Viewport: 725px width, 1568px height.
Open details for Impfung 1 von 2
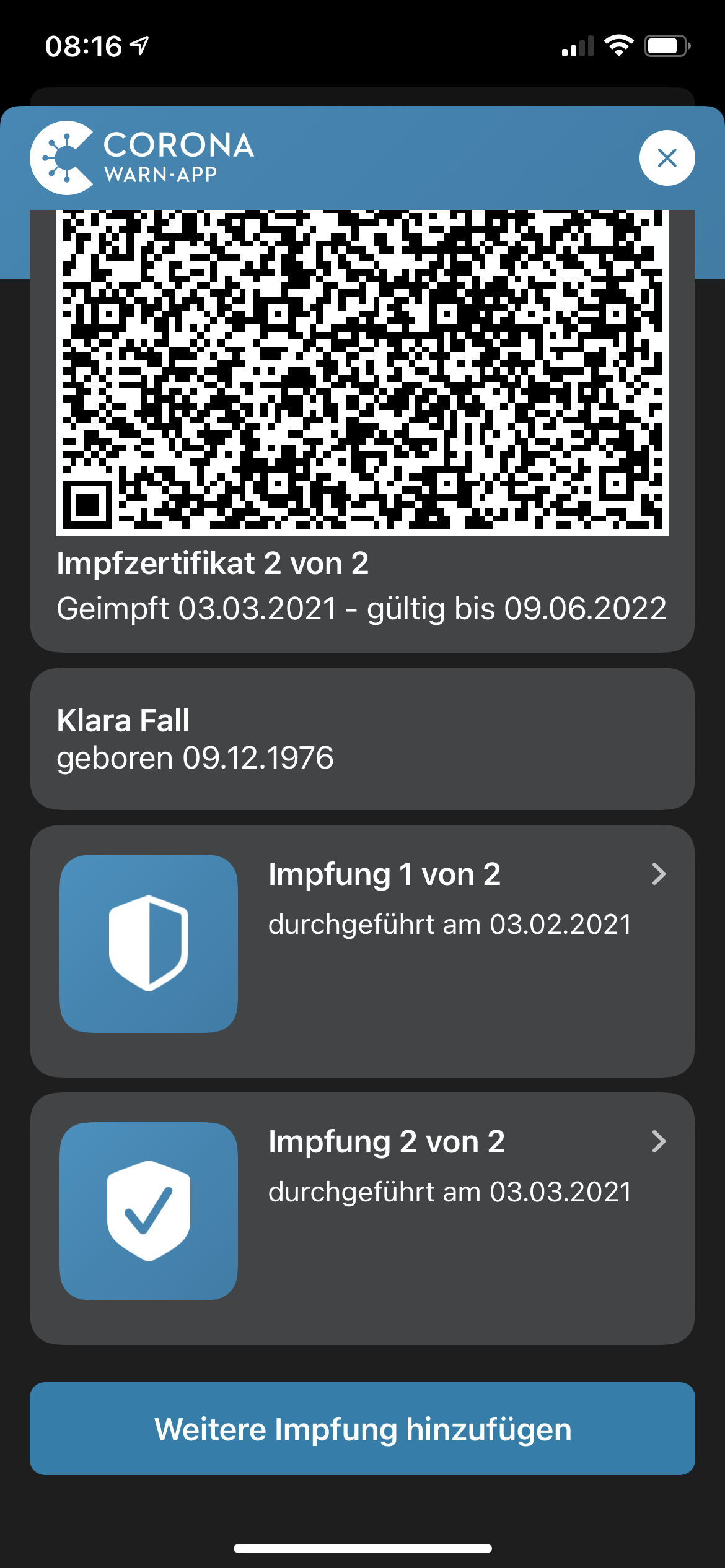(362, 951)
